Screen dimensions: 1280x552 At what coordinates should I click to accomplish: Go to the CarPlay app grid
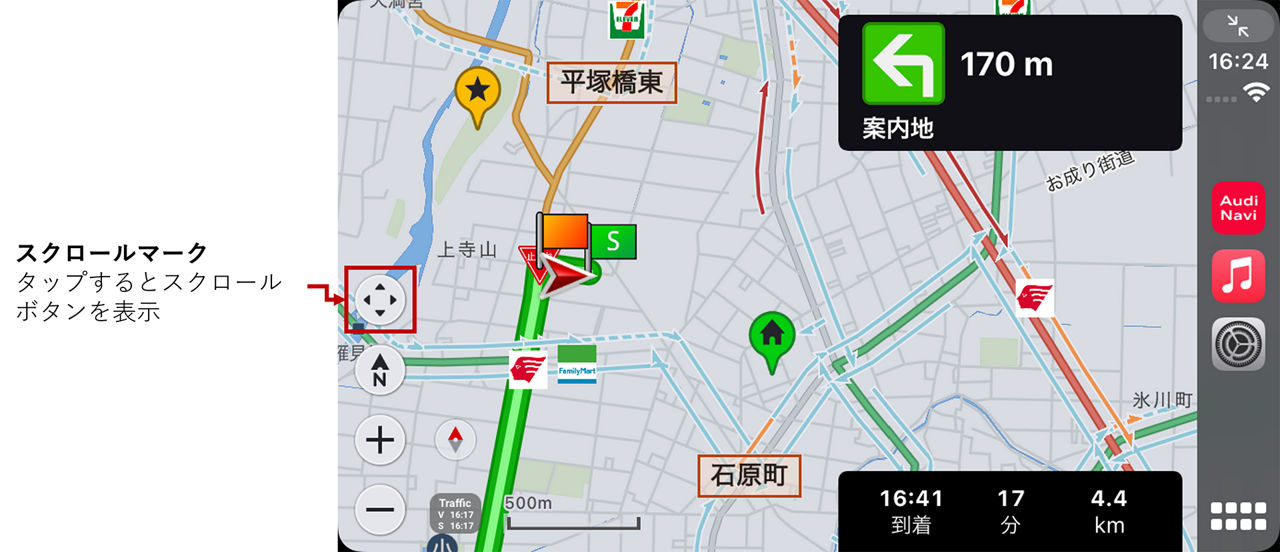tap(1238, 516)
